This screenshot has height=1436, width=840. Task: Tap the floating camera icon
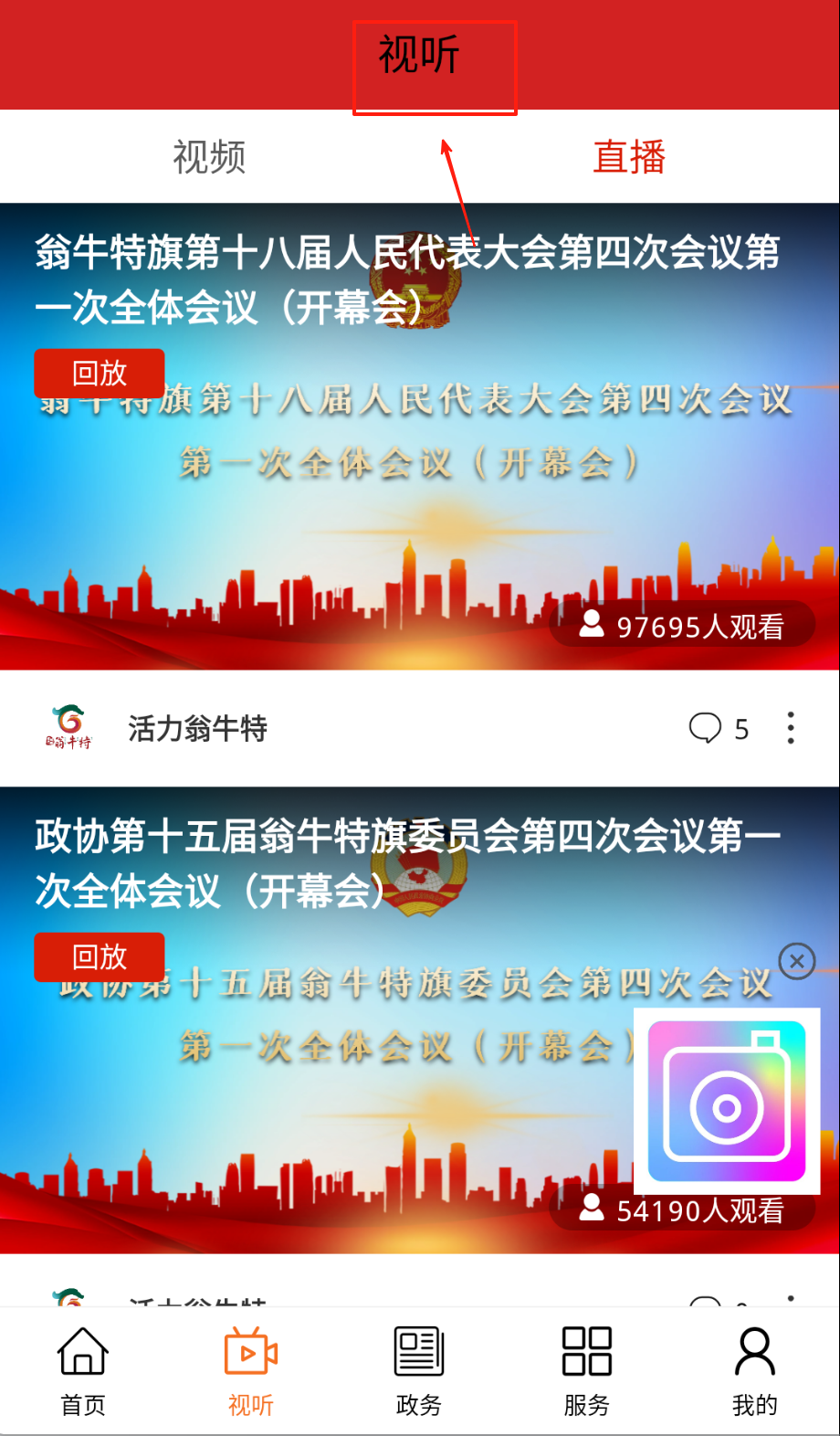pos(727,1101)
